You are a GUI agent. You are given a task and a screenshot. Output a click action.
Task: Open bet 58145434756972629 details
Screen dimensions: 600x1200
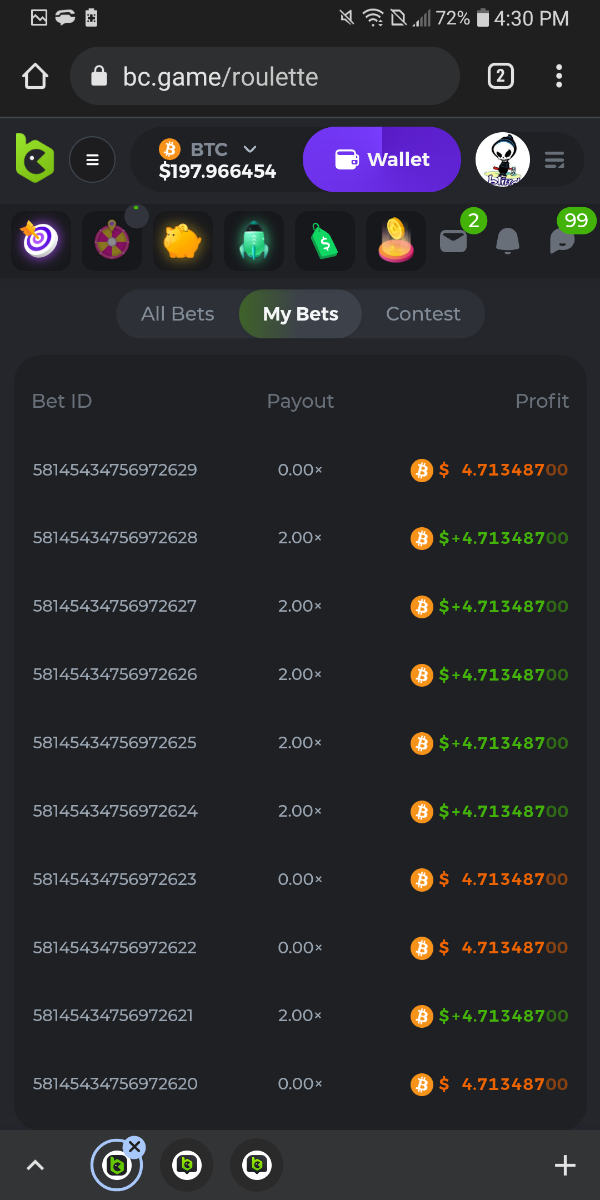pyautogui.click(x=115, y=470)
